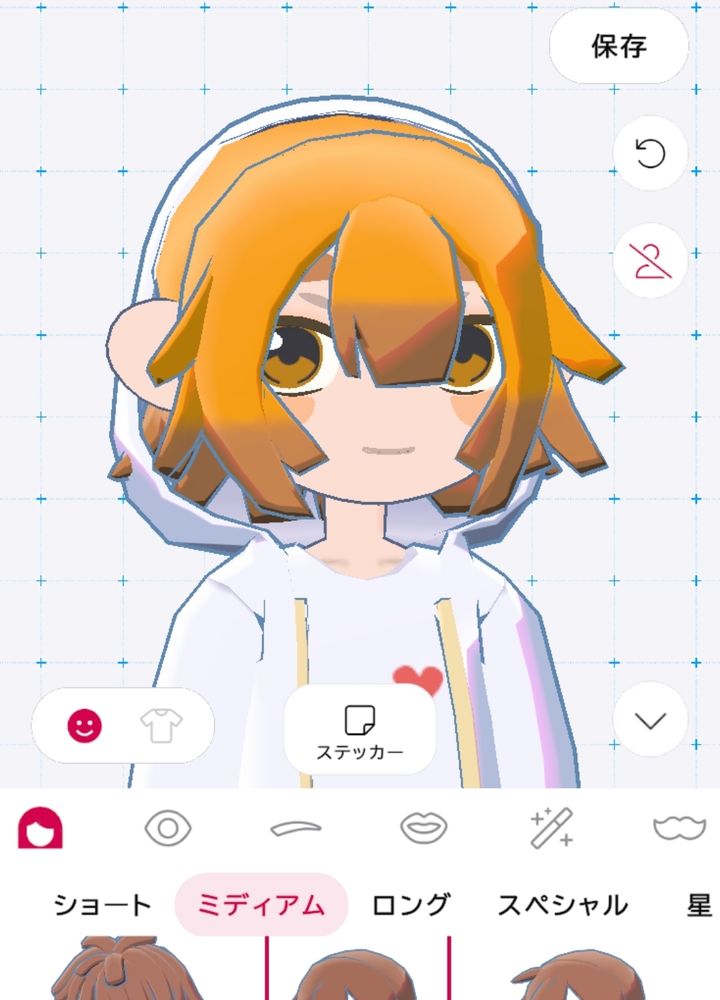Select the face smiley editing mode
Viewport: 720px width, 1000px height.
pos(85,726)
